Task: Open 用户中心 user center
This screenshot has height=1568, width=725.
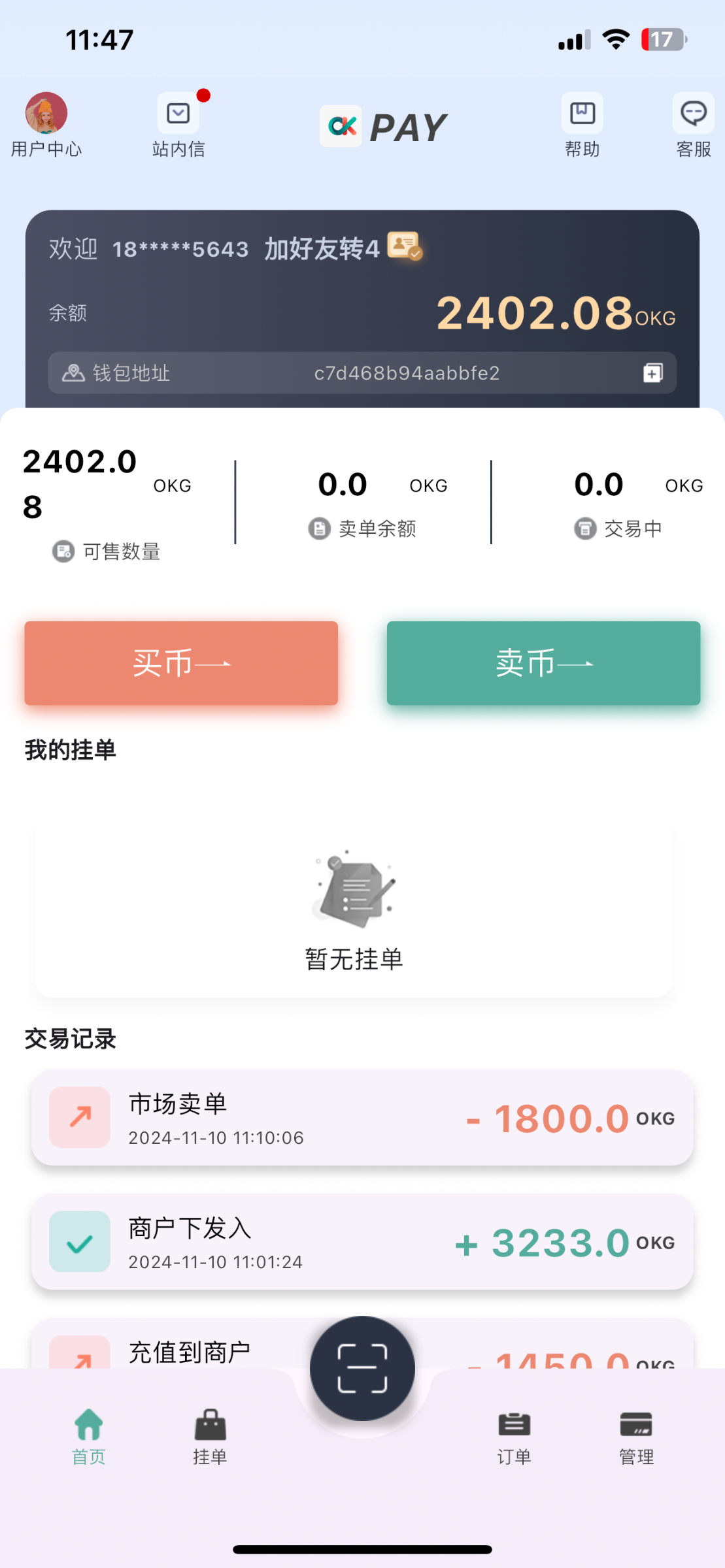Action: point(46,125)
